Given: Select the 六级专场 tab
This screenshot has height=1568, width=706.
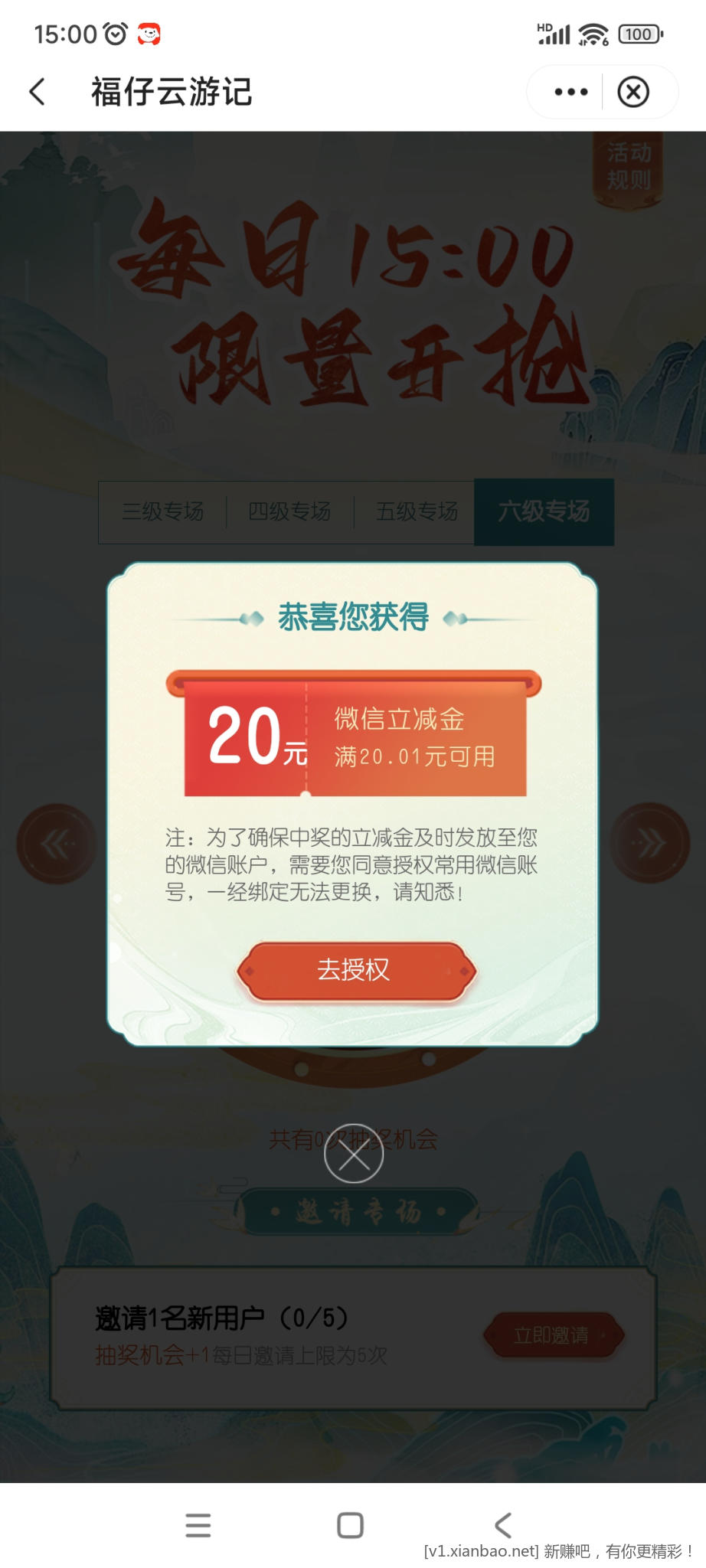Looking at the screenshot, I should tap(544, 511).
